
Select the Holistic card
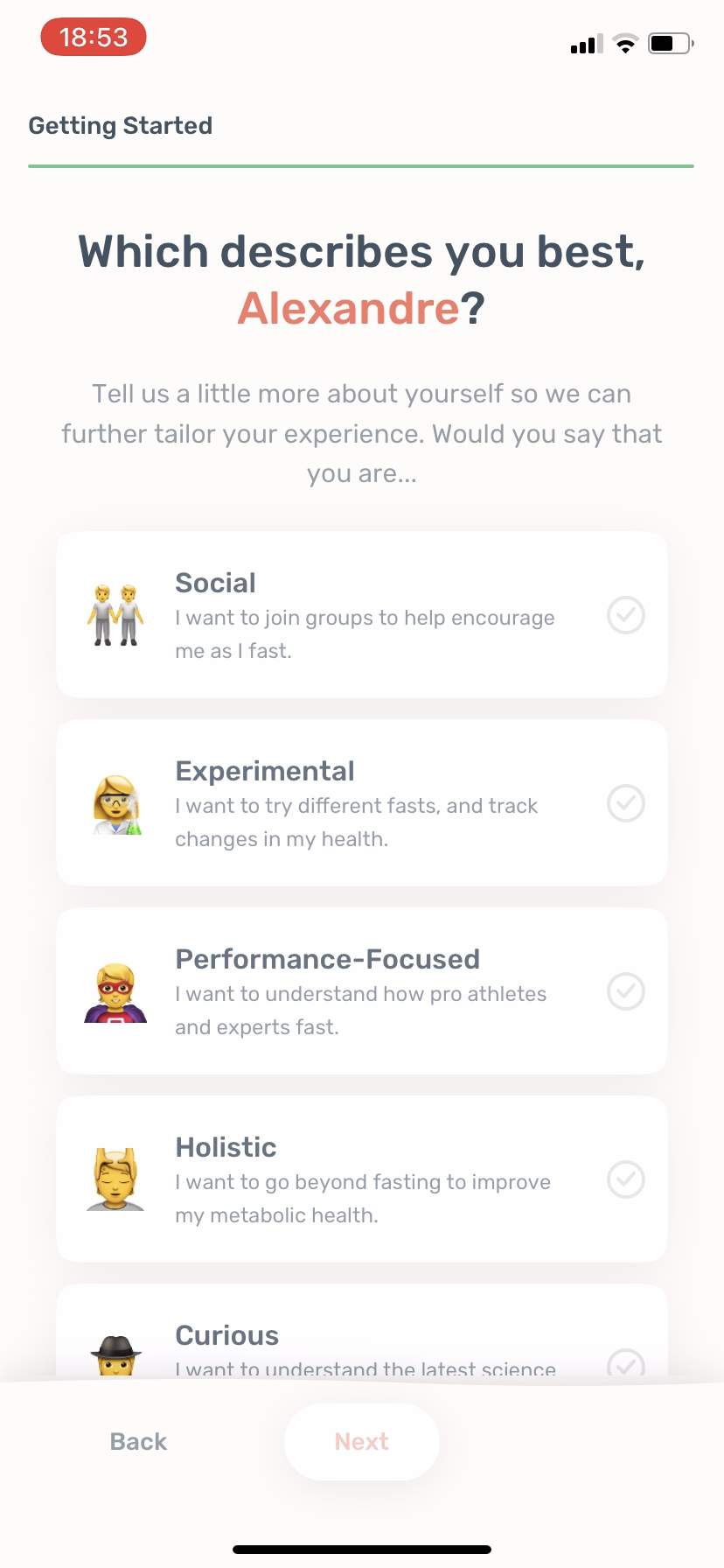[362, 1179]
